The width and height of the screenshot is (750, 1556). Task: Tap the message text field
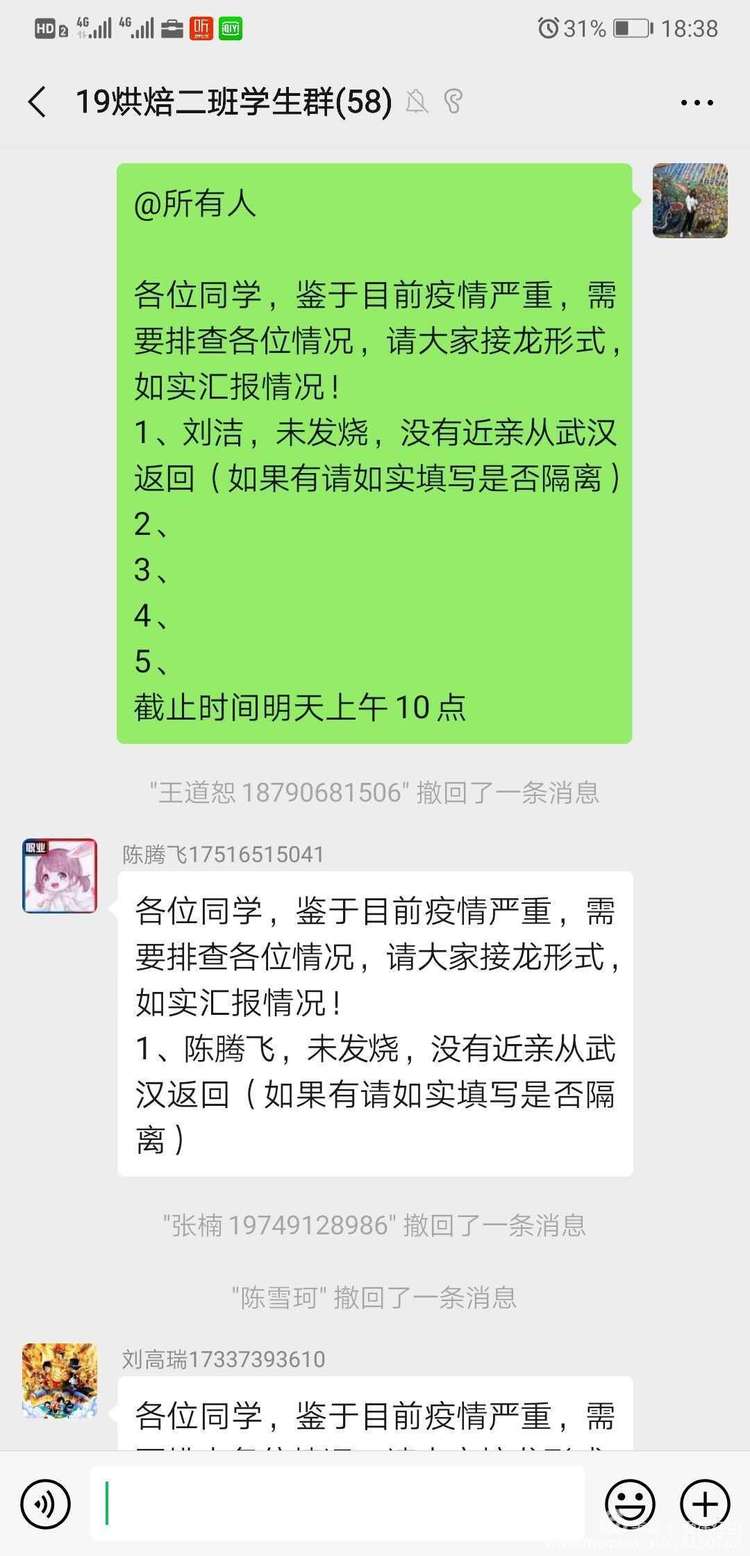(340, 1503)
